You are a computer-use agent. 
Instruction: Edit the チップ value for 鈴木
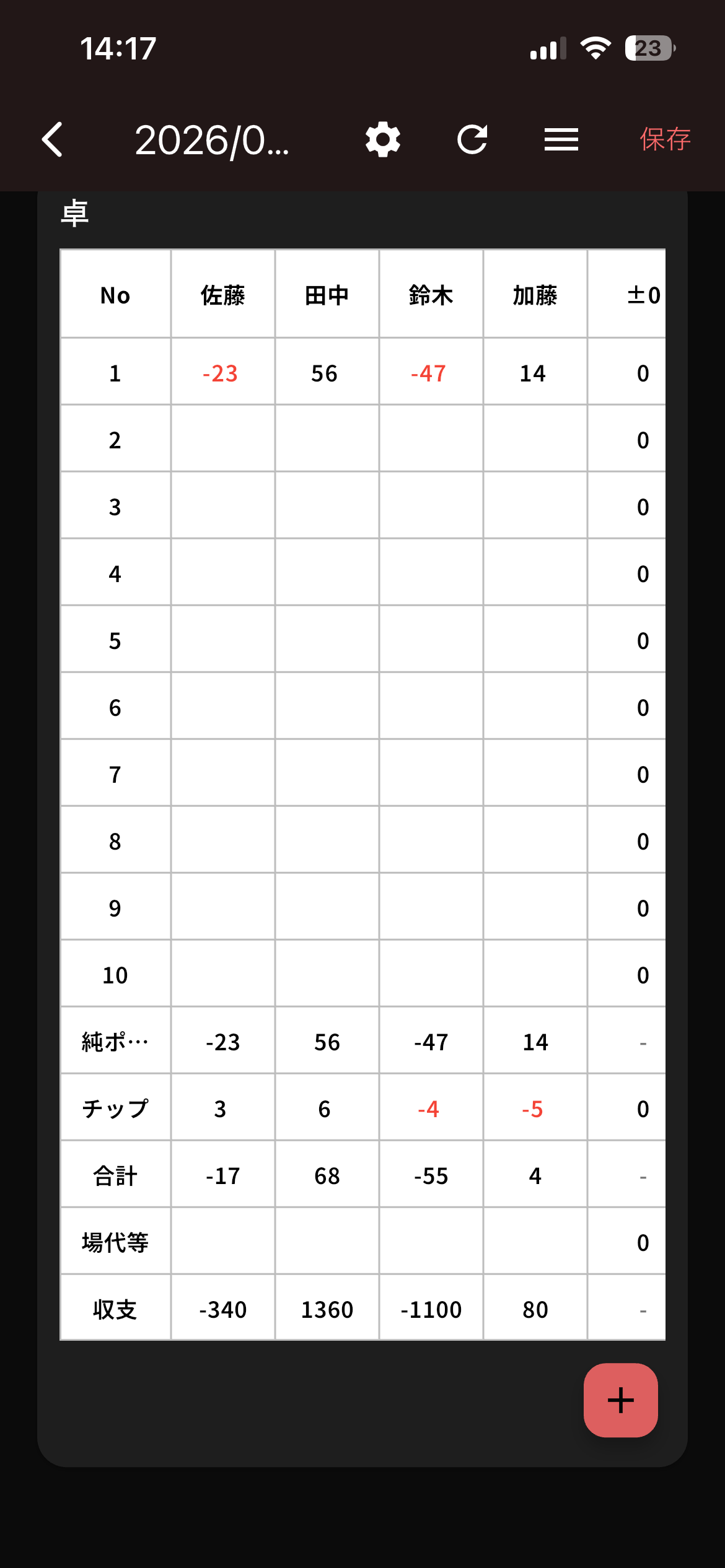[x=431, y=1107]
